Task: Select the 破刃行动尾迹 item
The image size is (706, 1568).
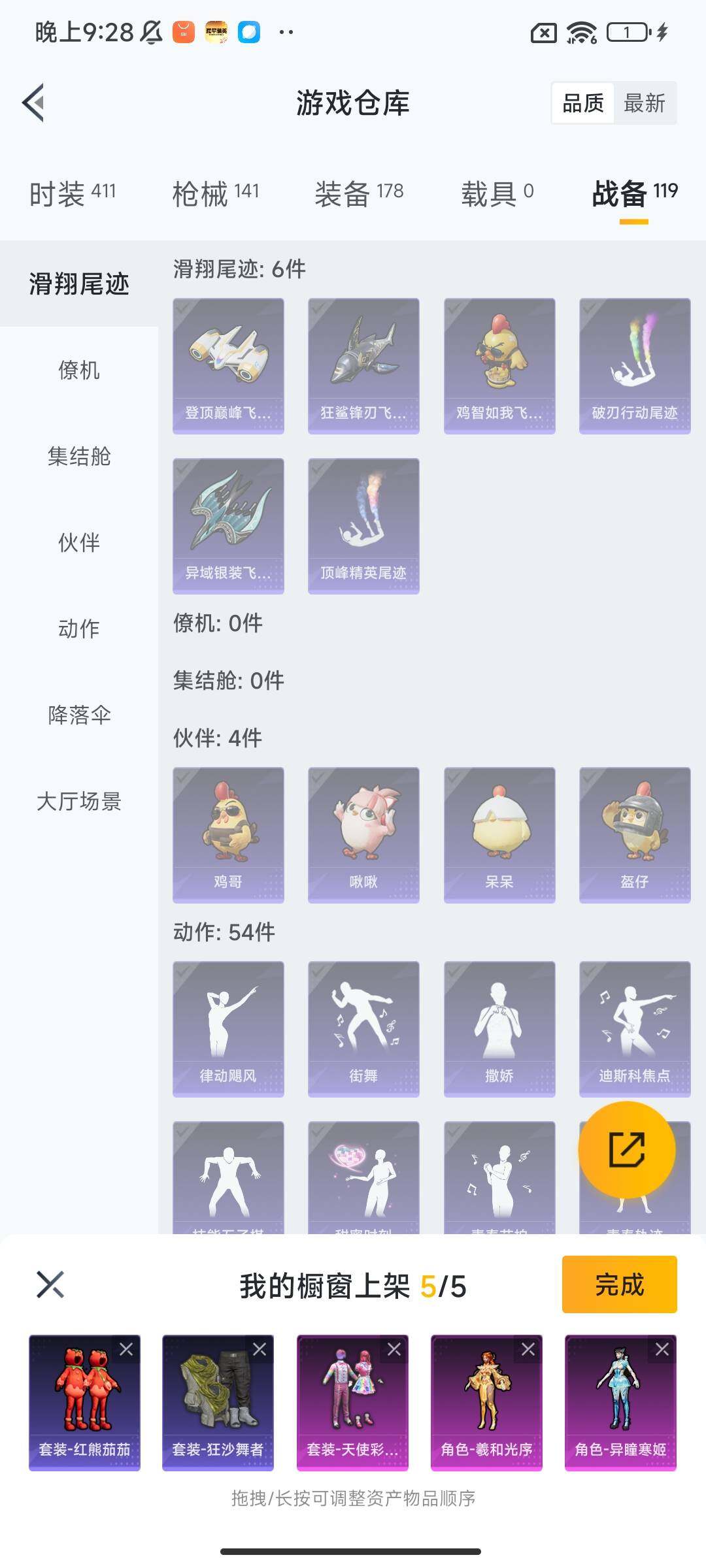Action: (634, 366)
